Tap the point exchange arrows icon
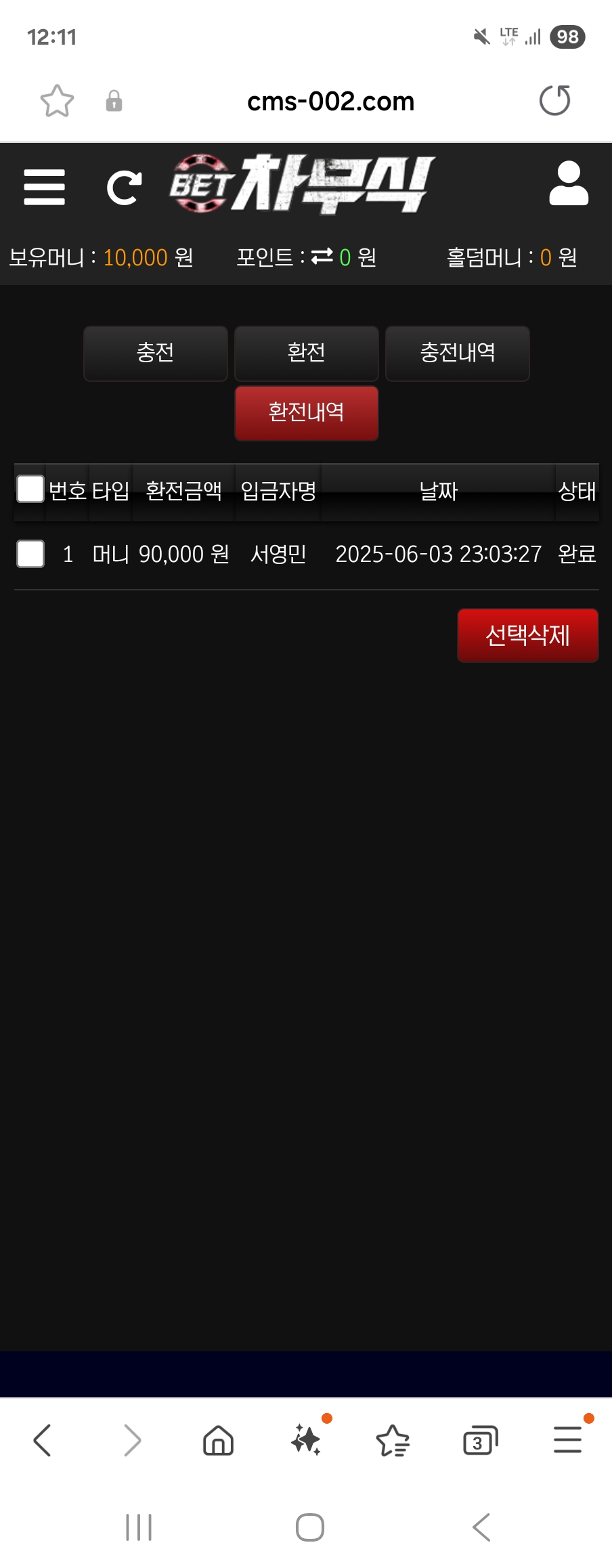 click(x=322, y=257)
